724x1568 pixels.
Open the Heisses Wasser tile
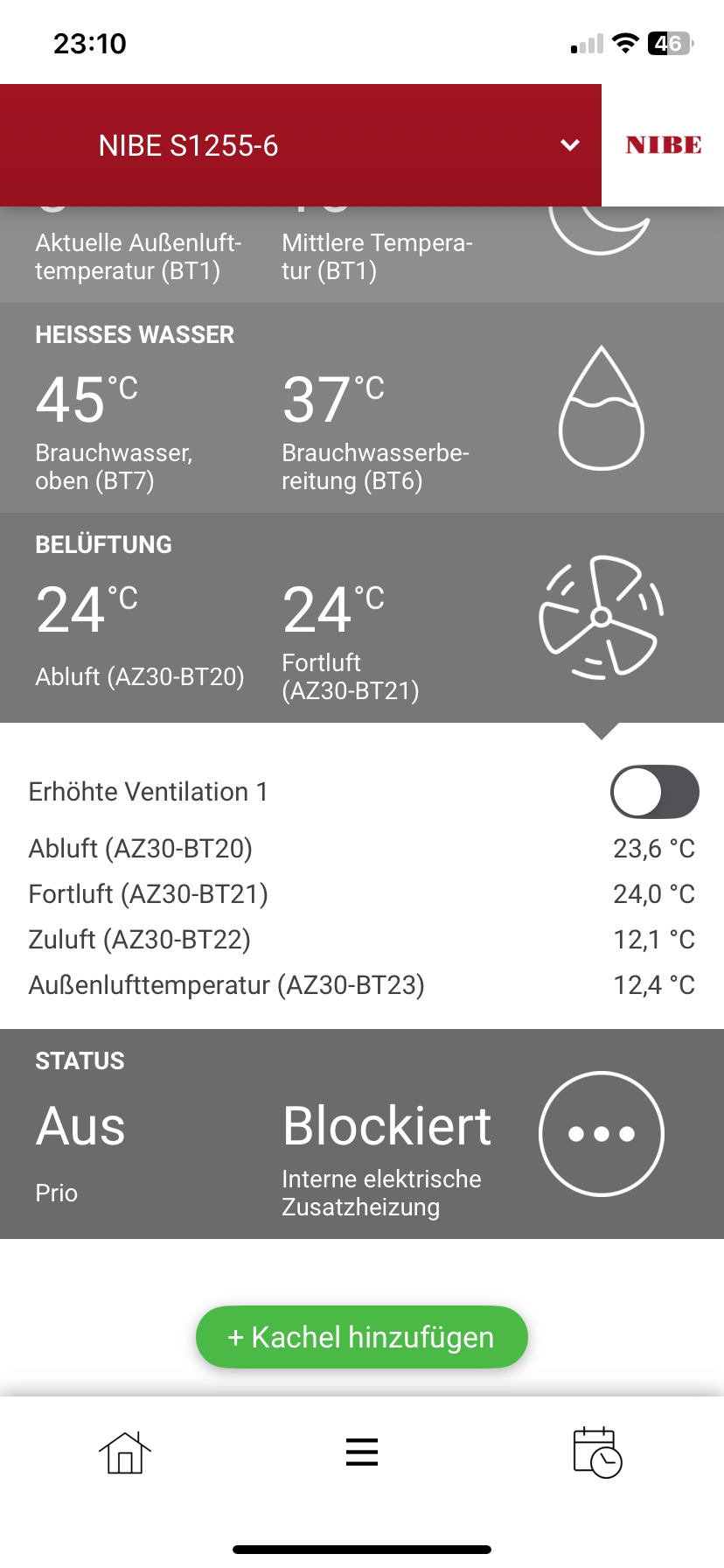coord(361,409)
